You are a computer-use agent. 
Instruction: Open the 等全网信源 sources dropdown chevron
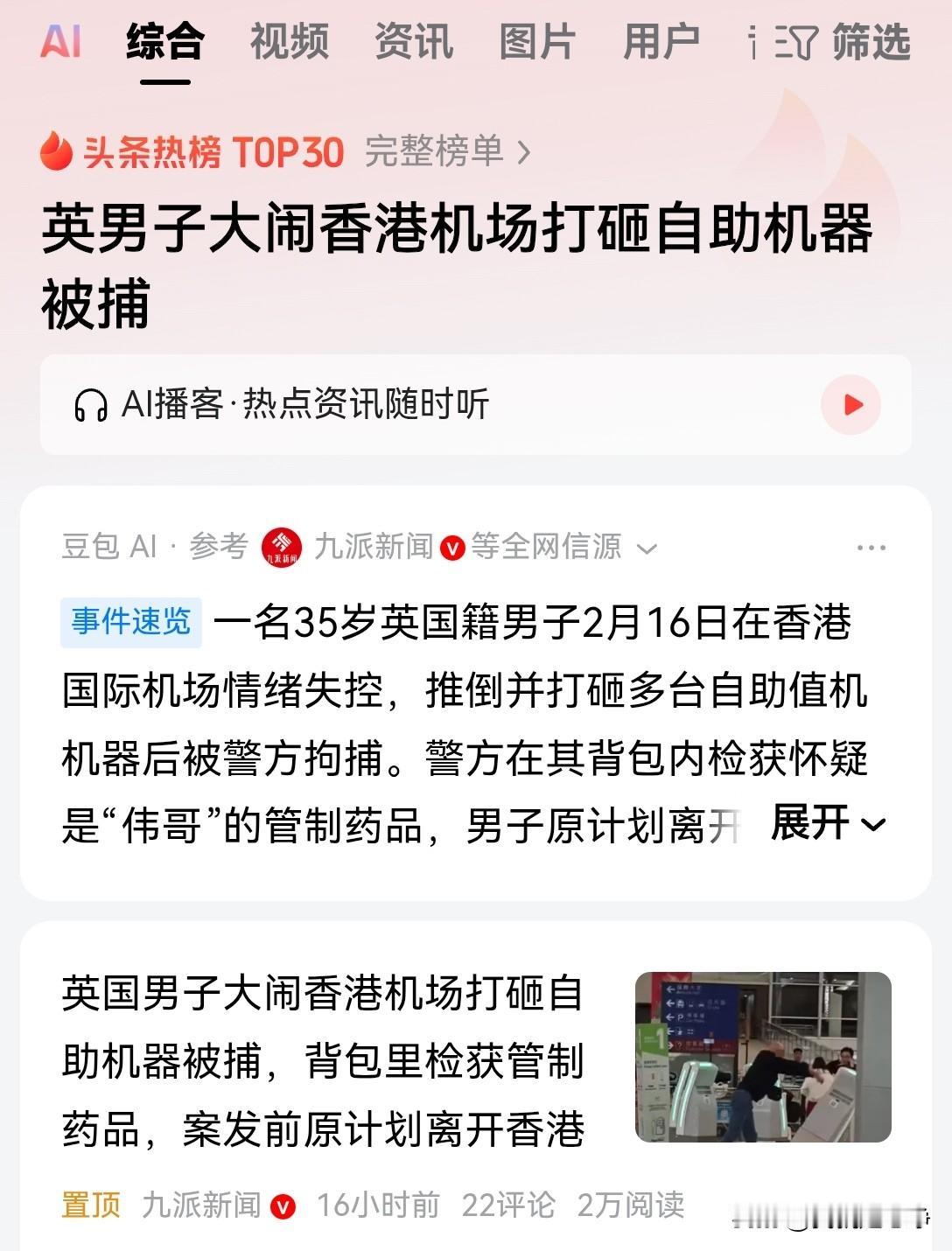649,549
